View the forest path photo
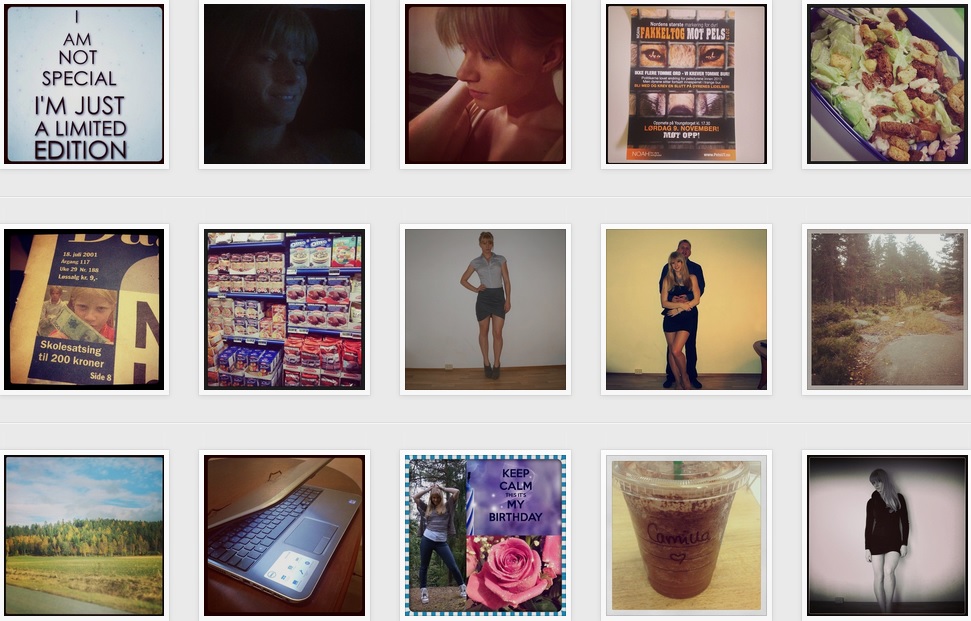 (x=887, y=309)
